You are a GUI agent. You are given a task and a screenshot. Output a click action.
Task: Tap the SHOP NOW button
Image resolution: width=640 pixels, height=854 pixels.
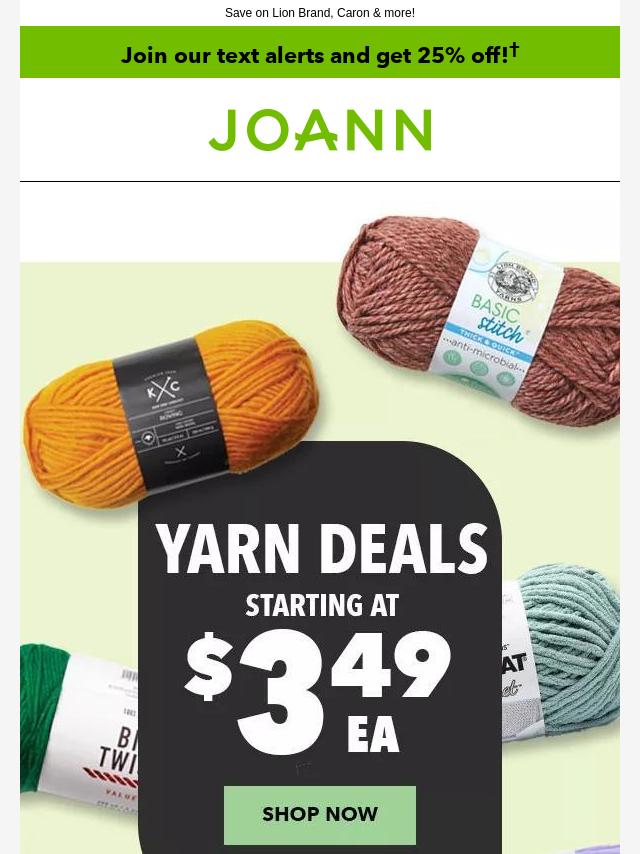[x=320, y=815]
